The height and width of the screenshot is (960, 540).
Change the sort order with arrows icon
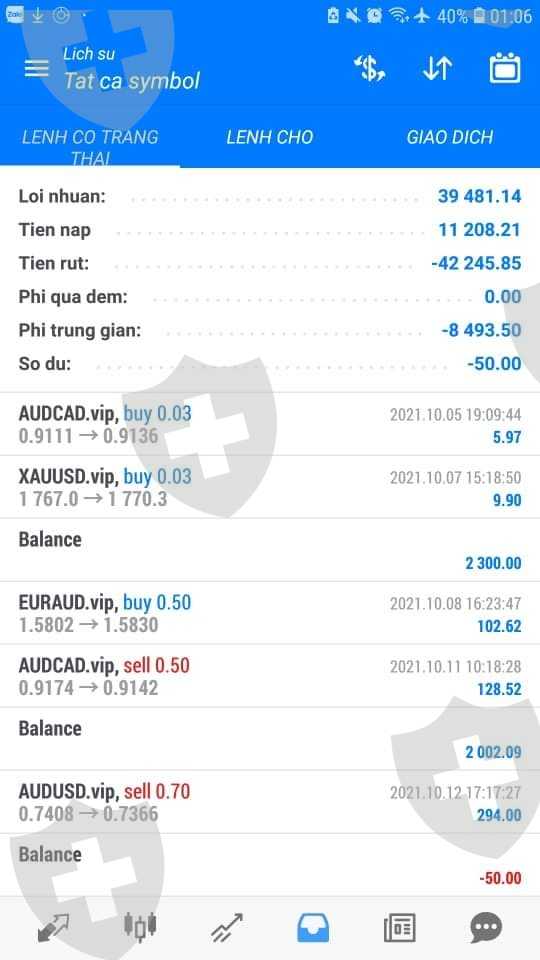click(437, 69)
